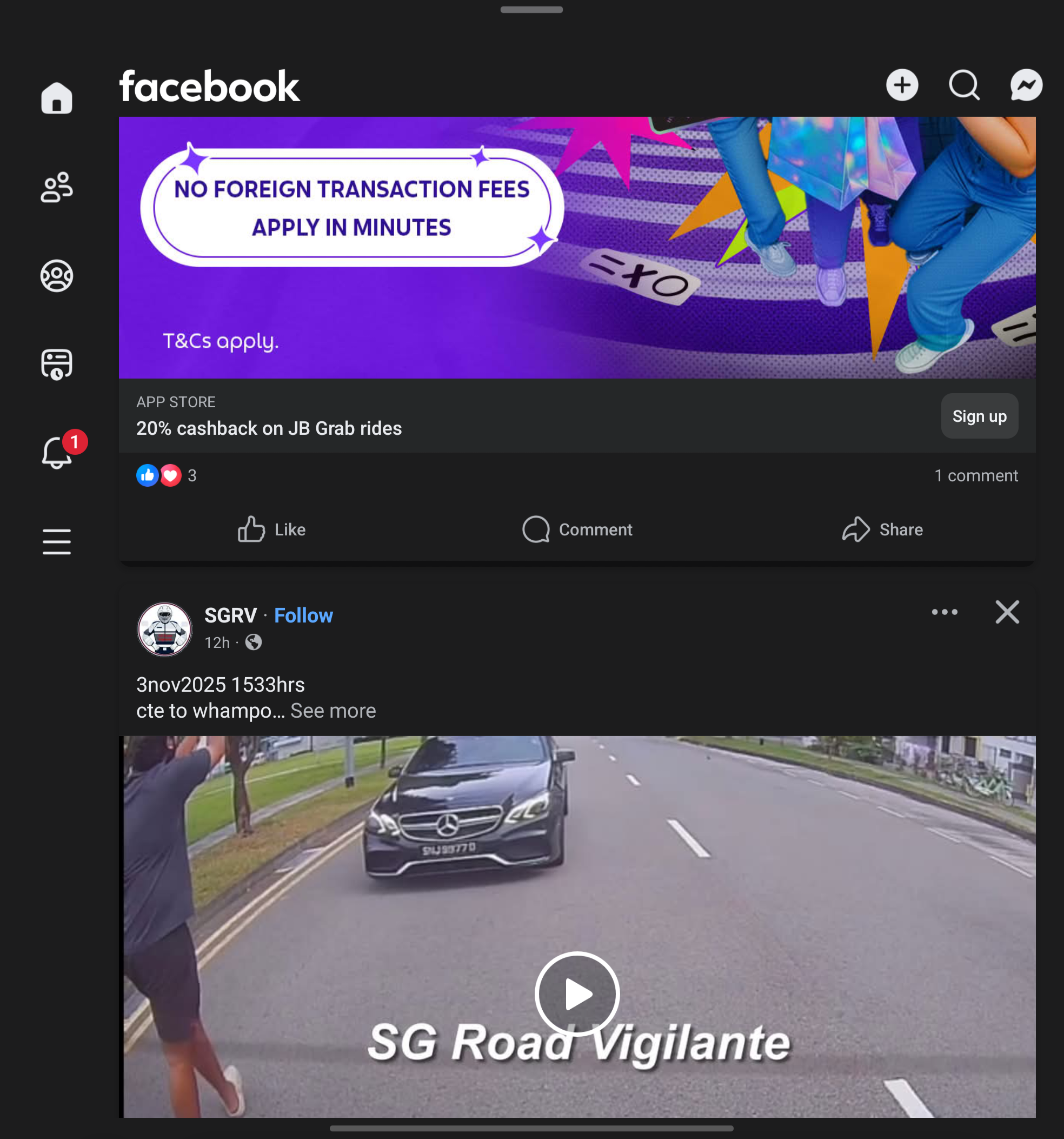The width and height of the screenshot is (1064, 1139).
Task: Open the Groups icon
Action: coord(56,276)
